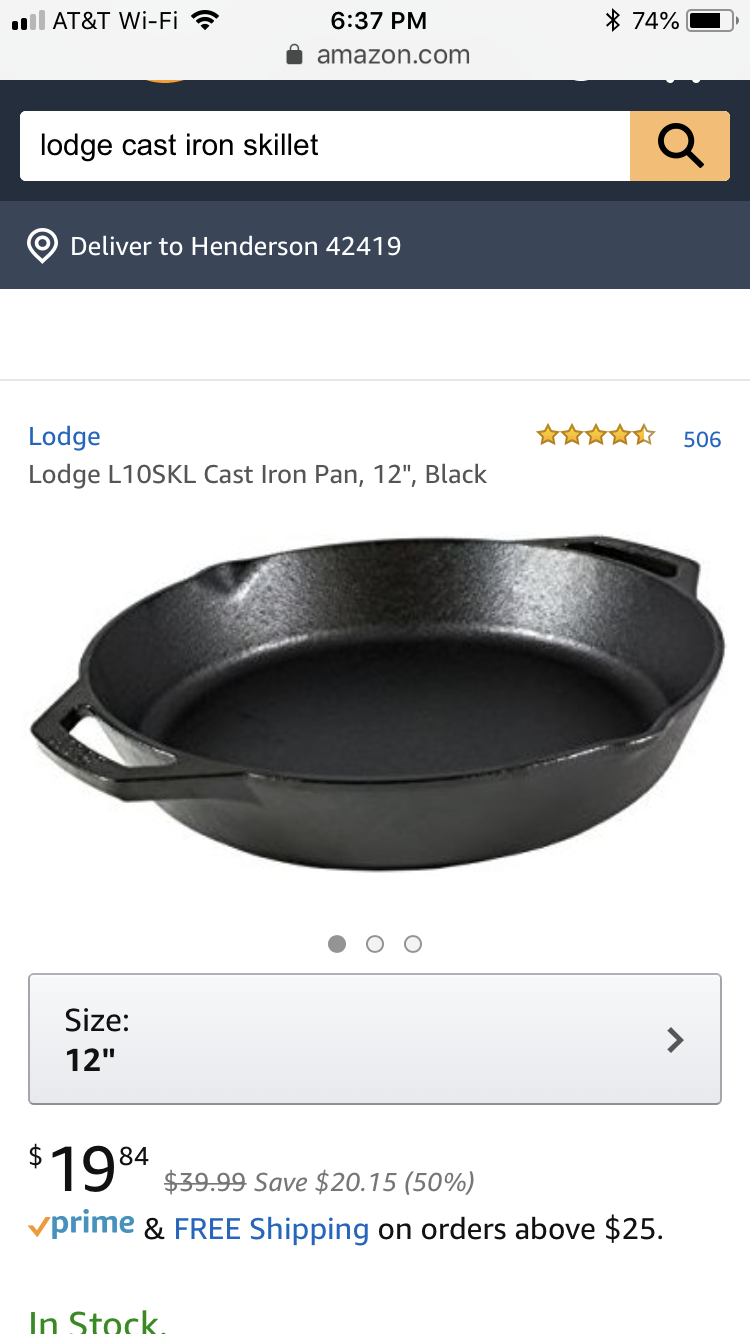Submit search with the magnifying glass button
This screenshot has width=750, height=1334.
tap(680, 146)
